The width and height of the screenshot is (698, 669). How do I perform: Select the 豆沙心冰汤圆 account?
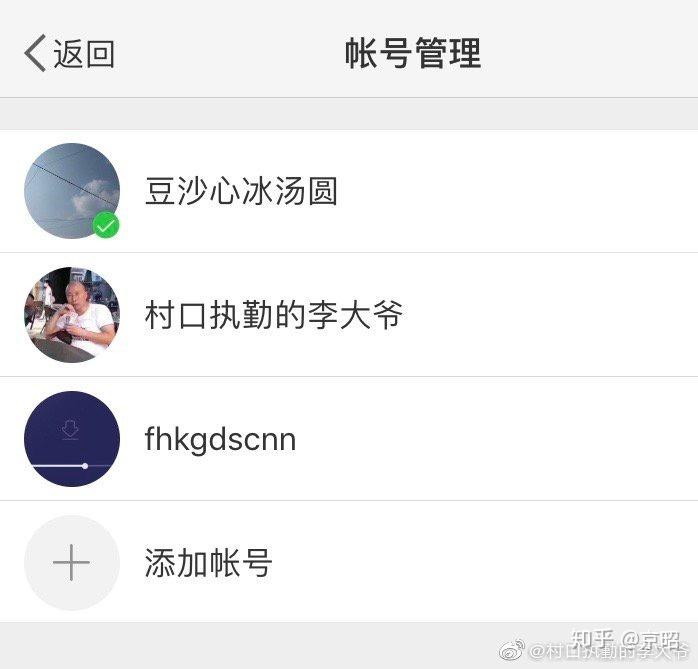point(241,191)
